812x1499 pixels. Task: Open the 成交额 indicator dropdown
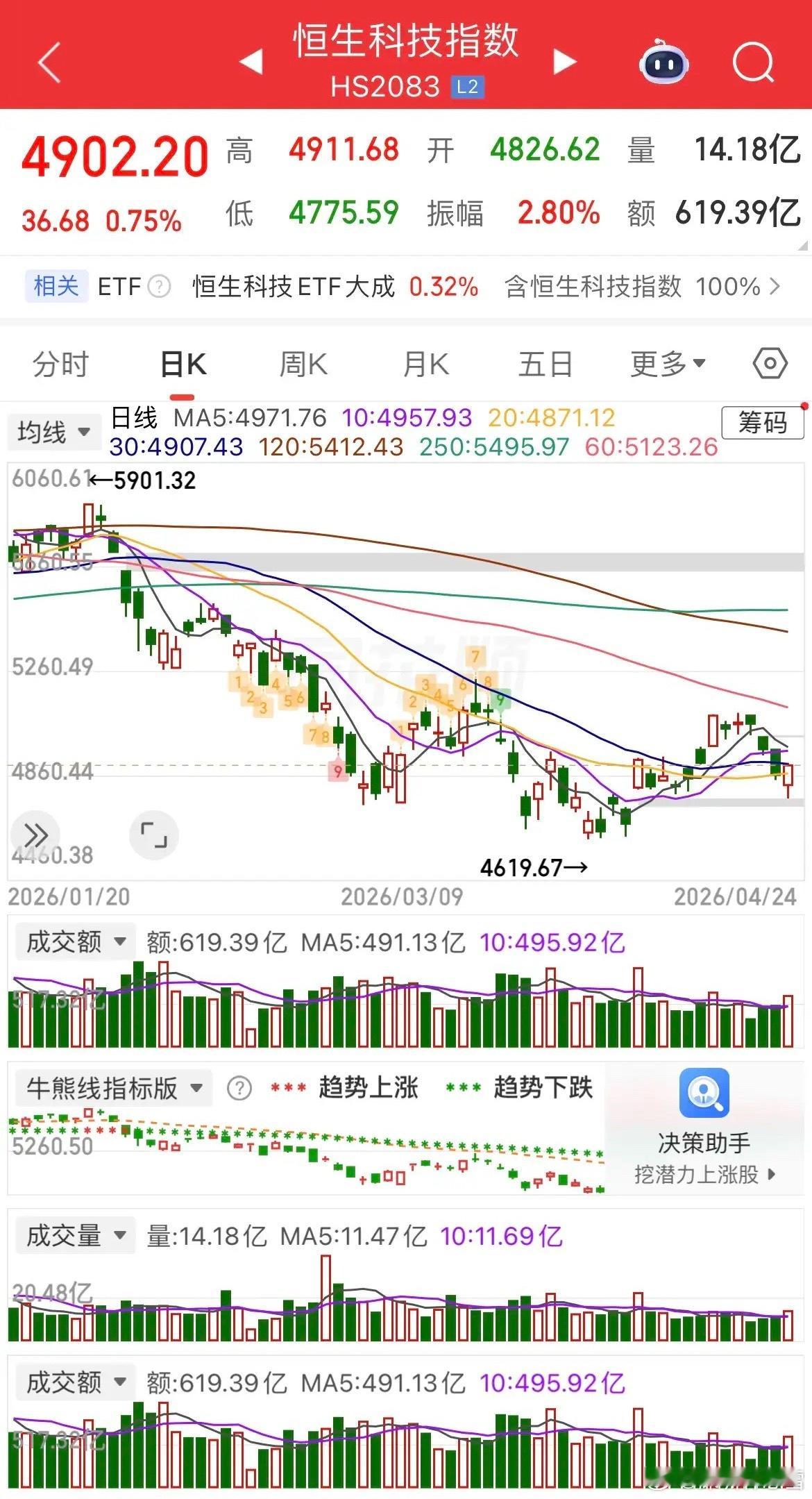click(74, 941)
